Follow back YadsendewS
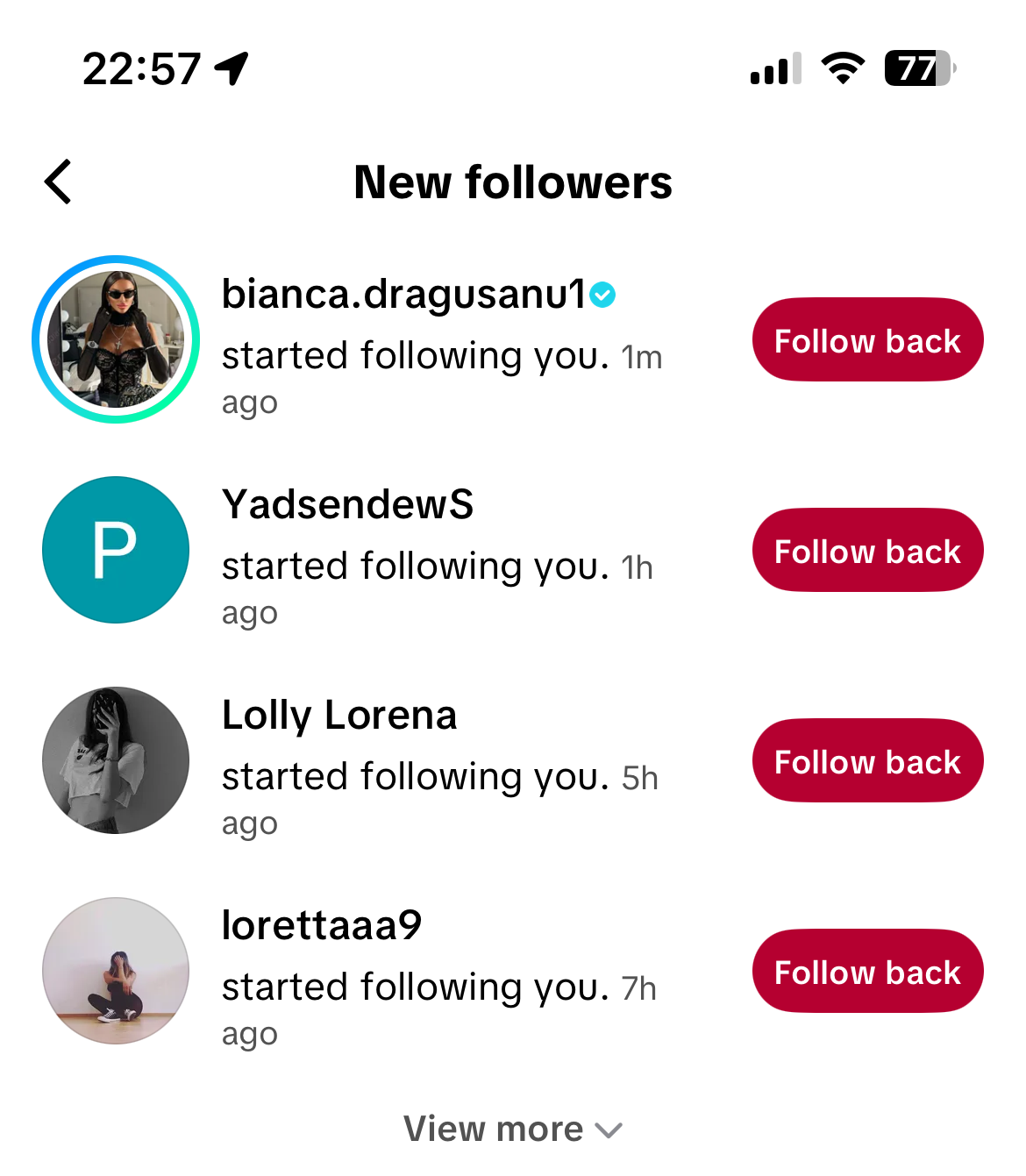 (x=867, y=551)
